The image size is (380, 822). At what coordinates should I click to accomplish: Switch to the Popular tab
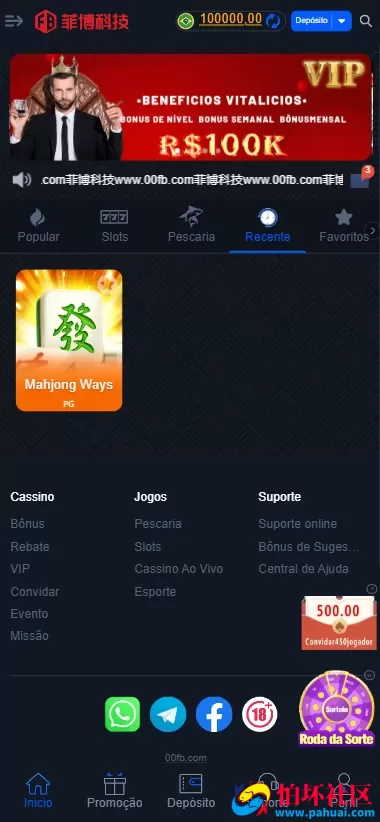pos(38,226)
